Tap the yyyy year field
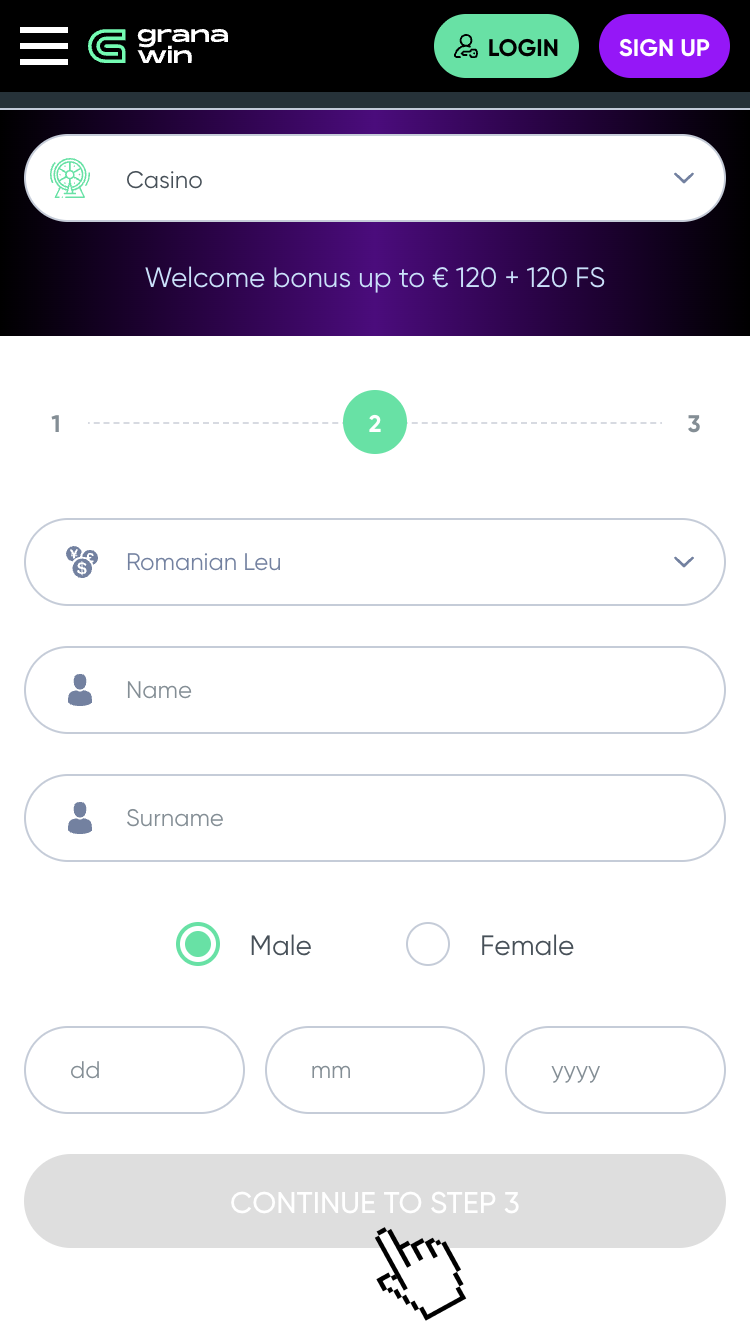 (615, 1070)
